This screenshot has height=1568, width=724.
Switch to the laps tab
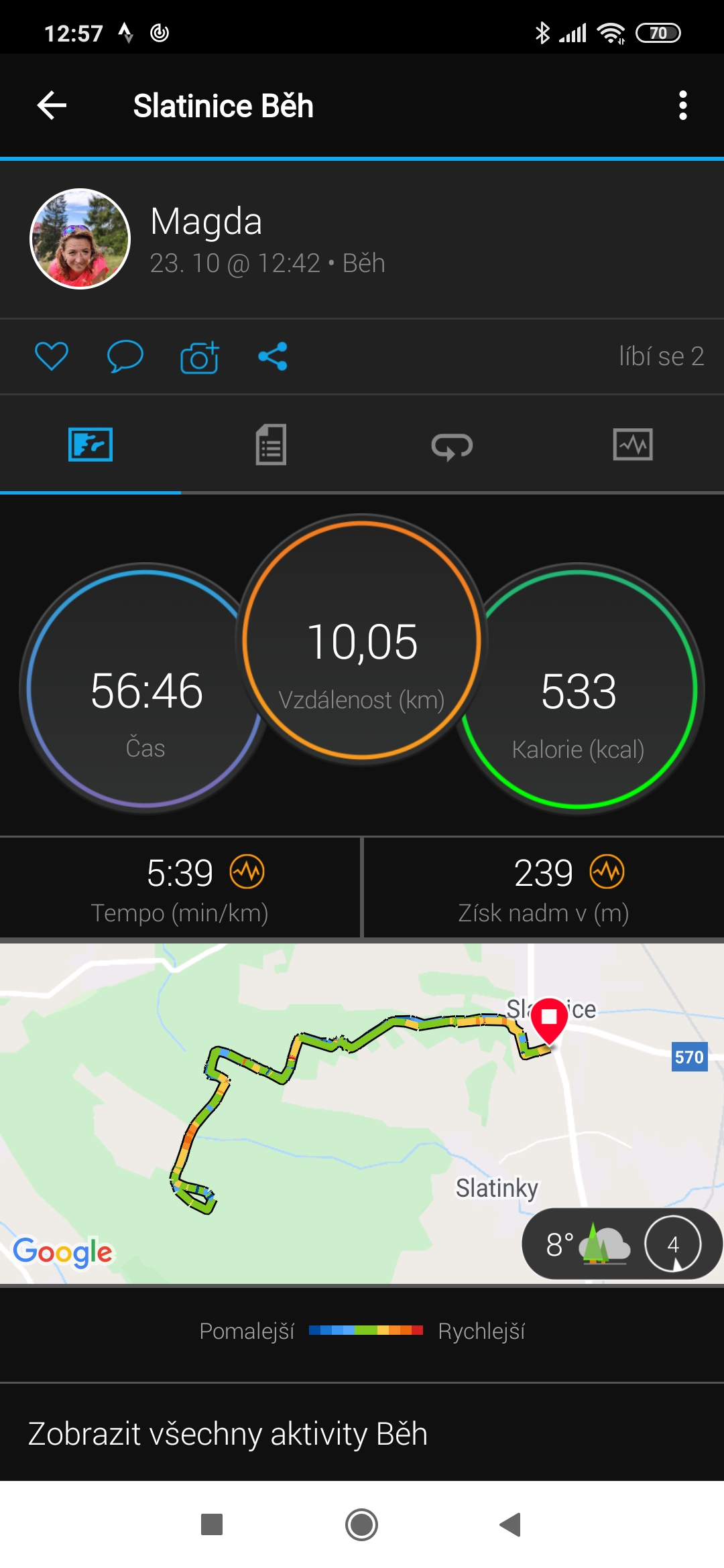(452, 446)
